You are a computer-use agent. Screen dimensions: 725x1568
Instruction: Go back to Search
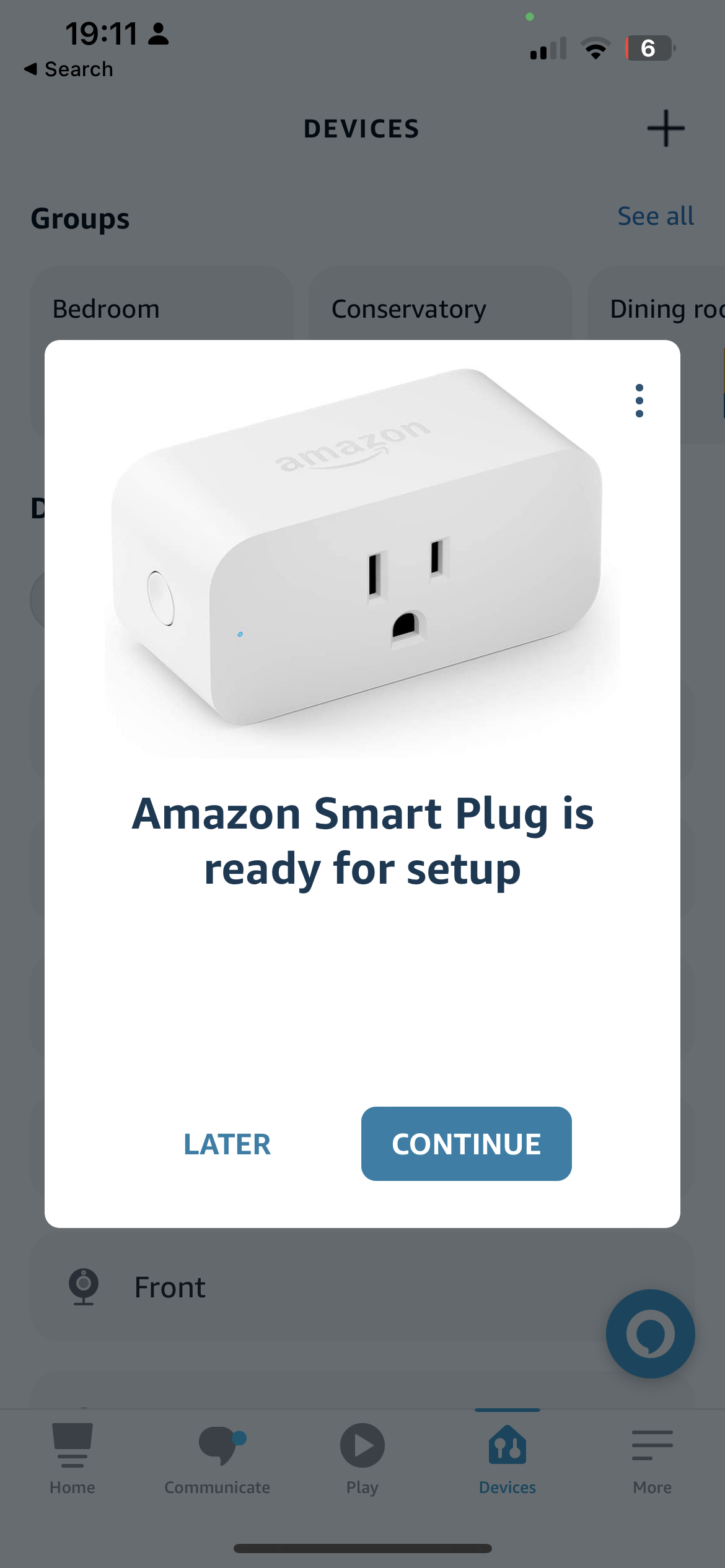pos(68,69)
